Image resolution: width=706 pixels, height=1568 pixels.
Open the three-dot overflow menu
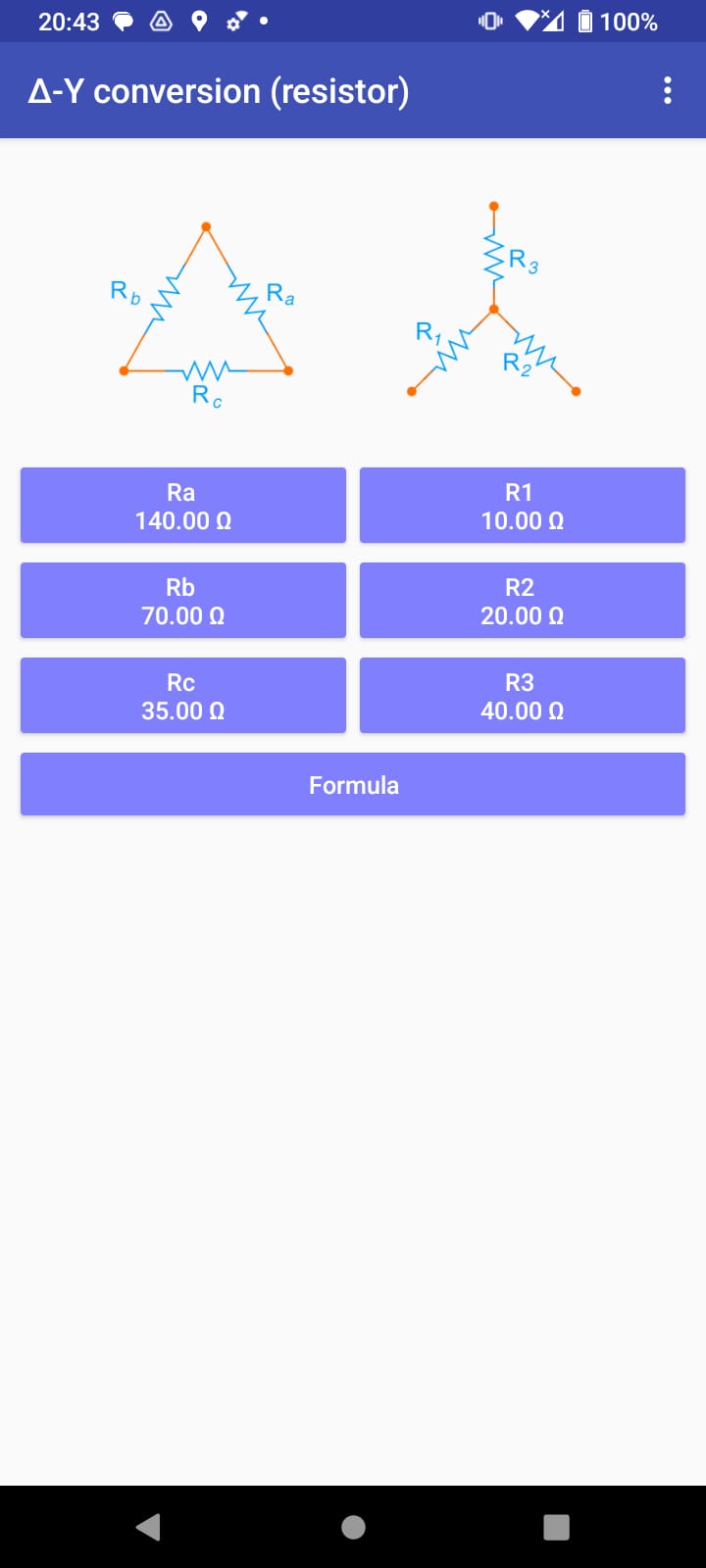point(668,90)
